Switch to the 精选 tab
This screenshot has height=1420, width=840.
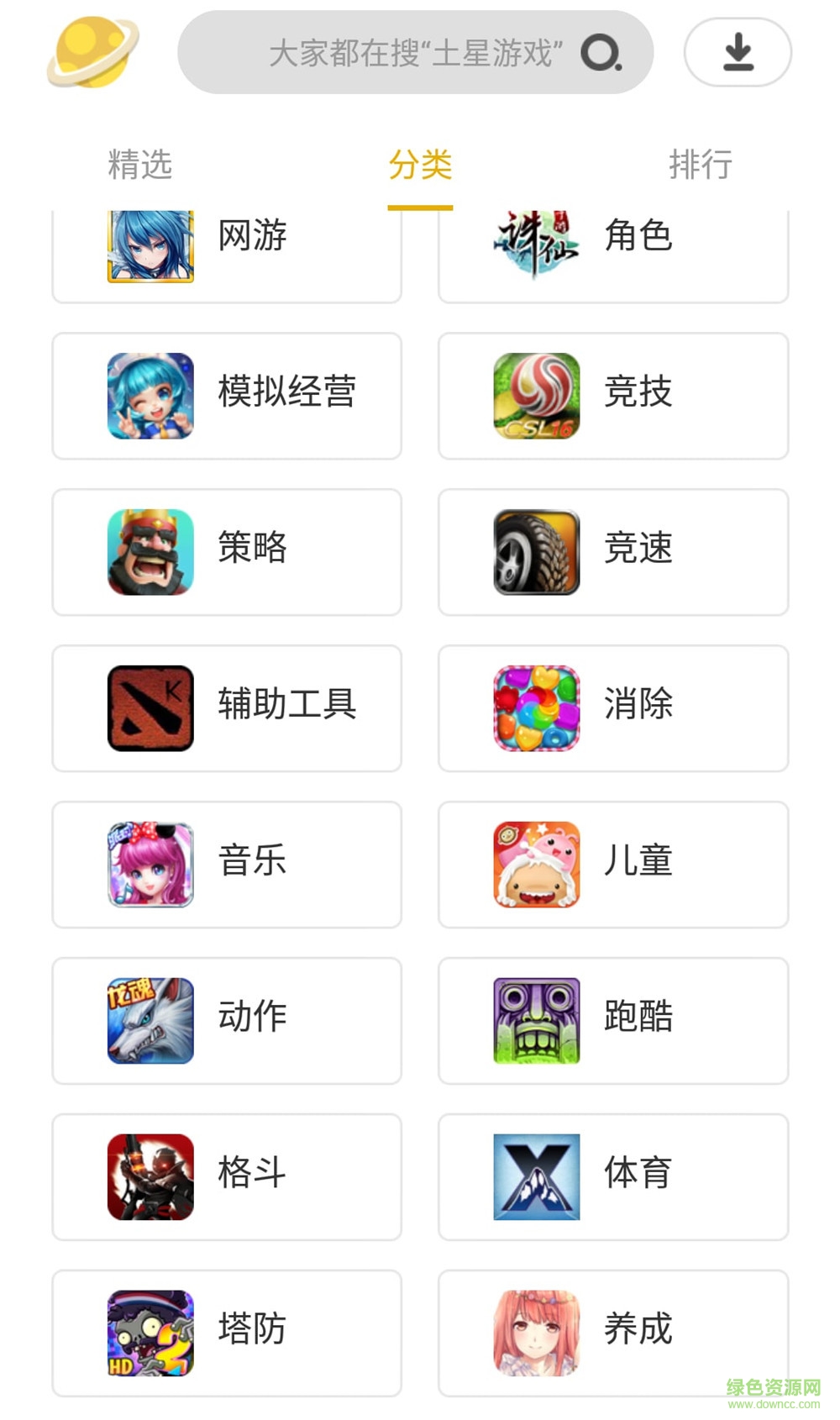pyautogui.click(x=140, y=165)
